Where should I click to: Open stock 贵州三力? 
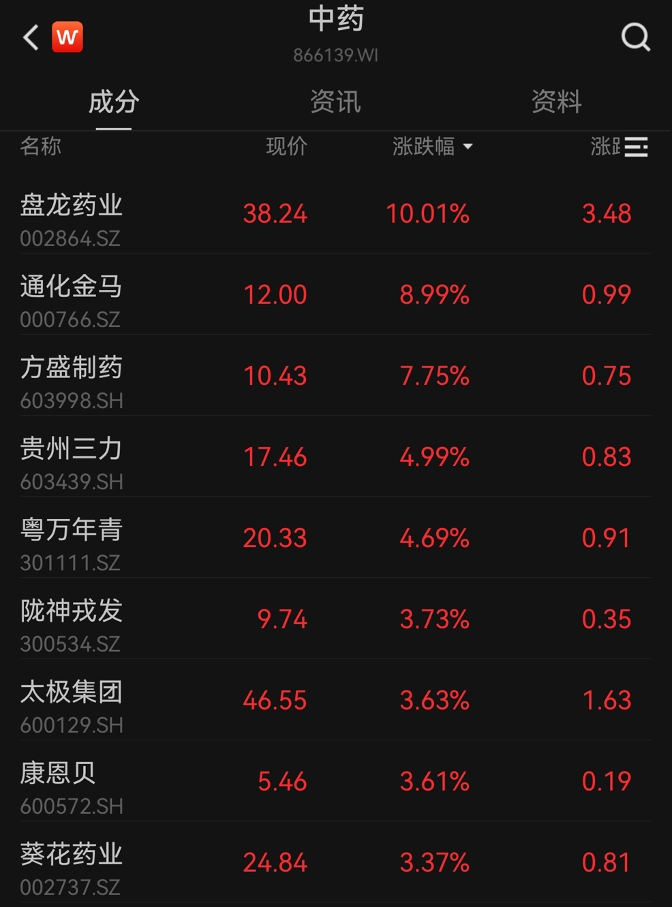click(336, 457)
